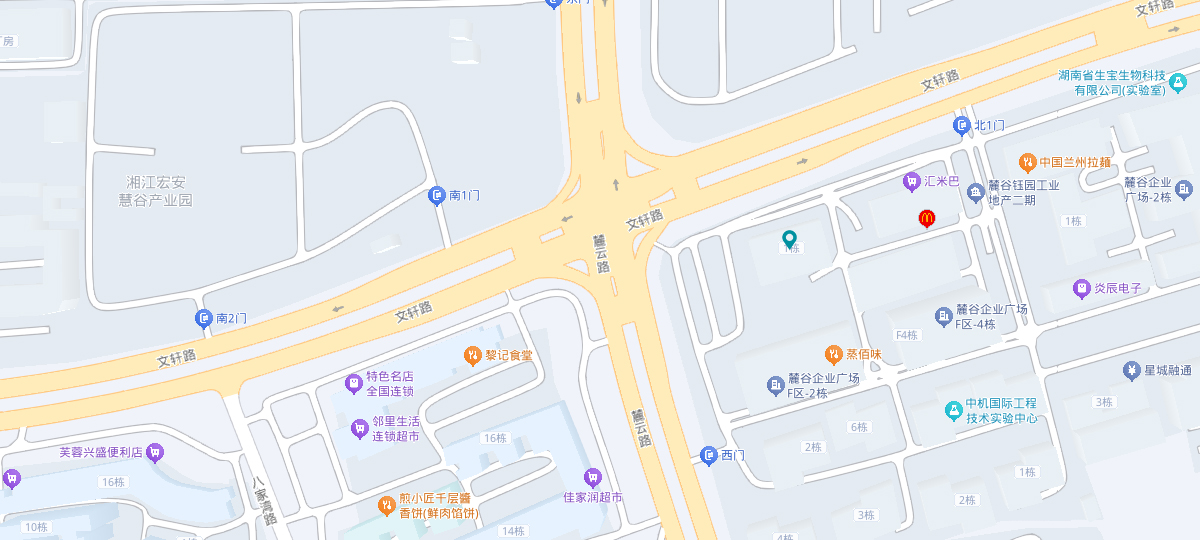Open the 黎记食堂 restaurant marker

473,355
